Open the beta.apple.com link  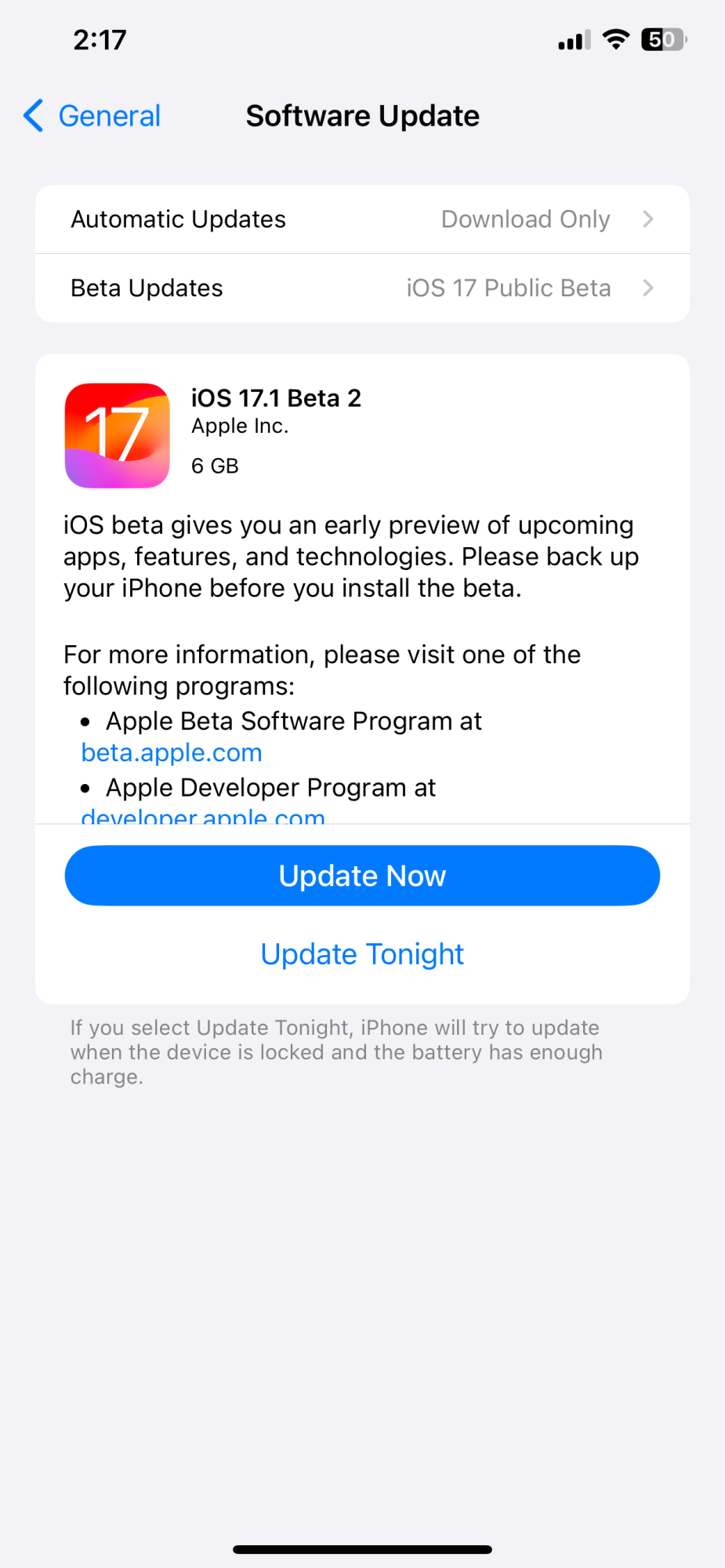pyautogui.click(x=172, y=753)
